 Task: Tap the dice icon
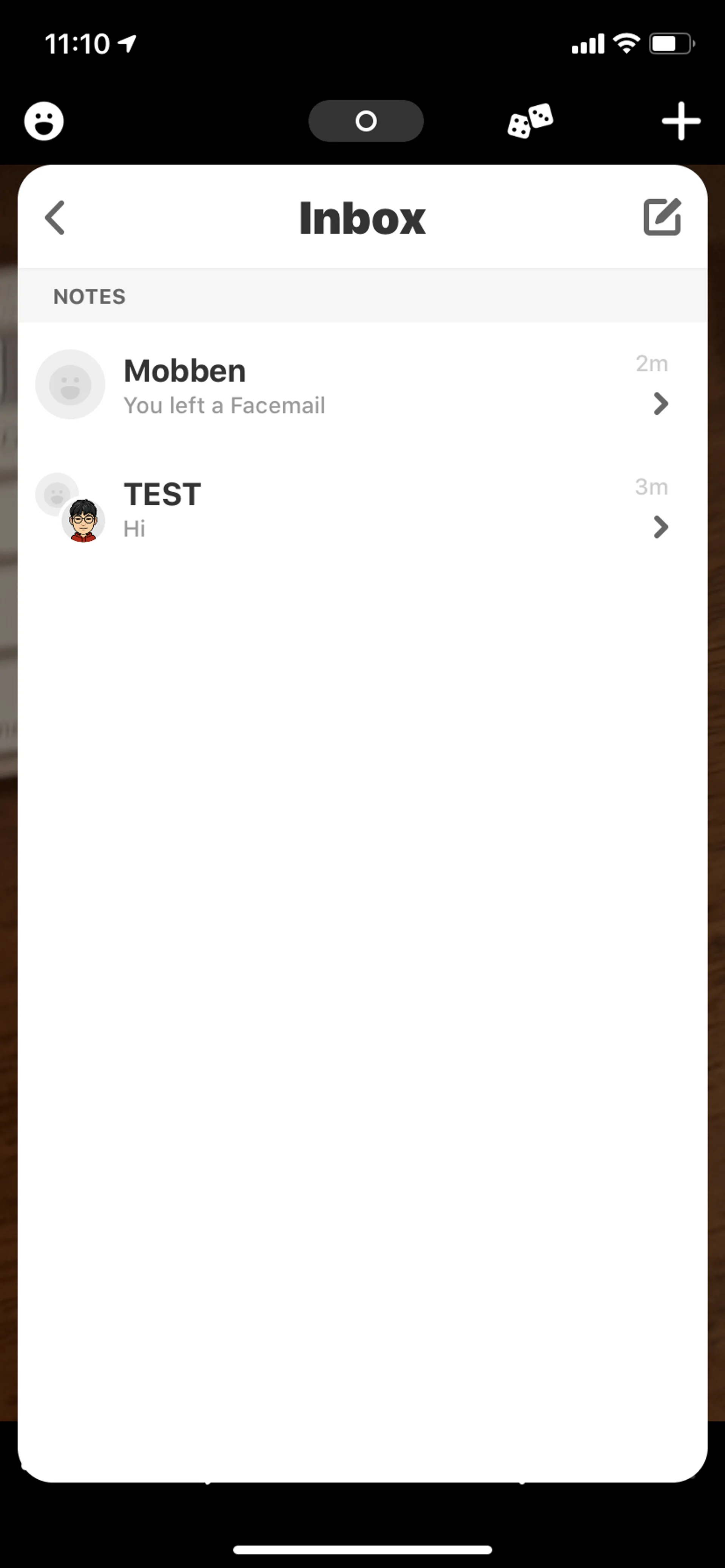tap(530, 120)
